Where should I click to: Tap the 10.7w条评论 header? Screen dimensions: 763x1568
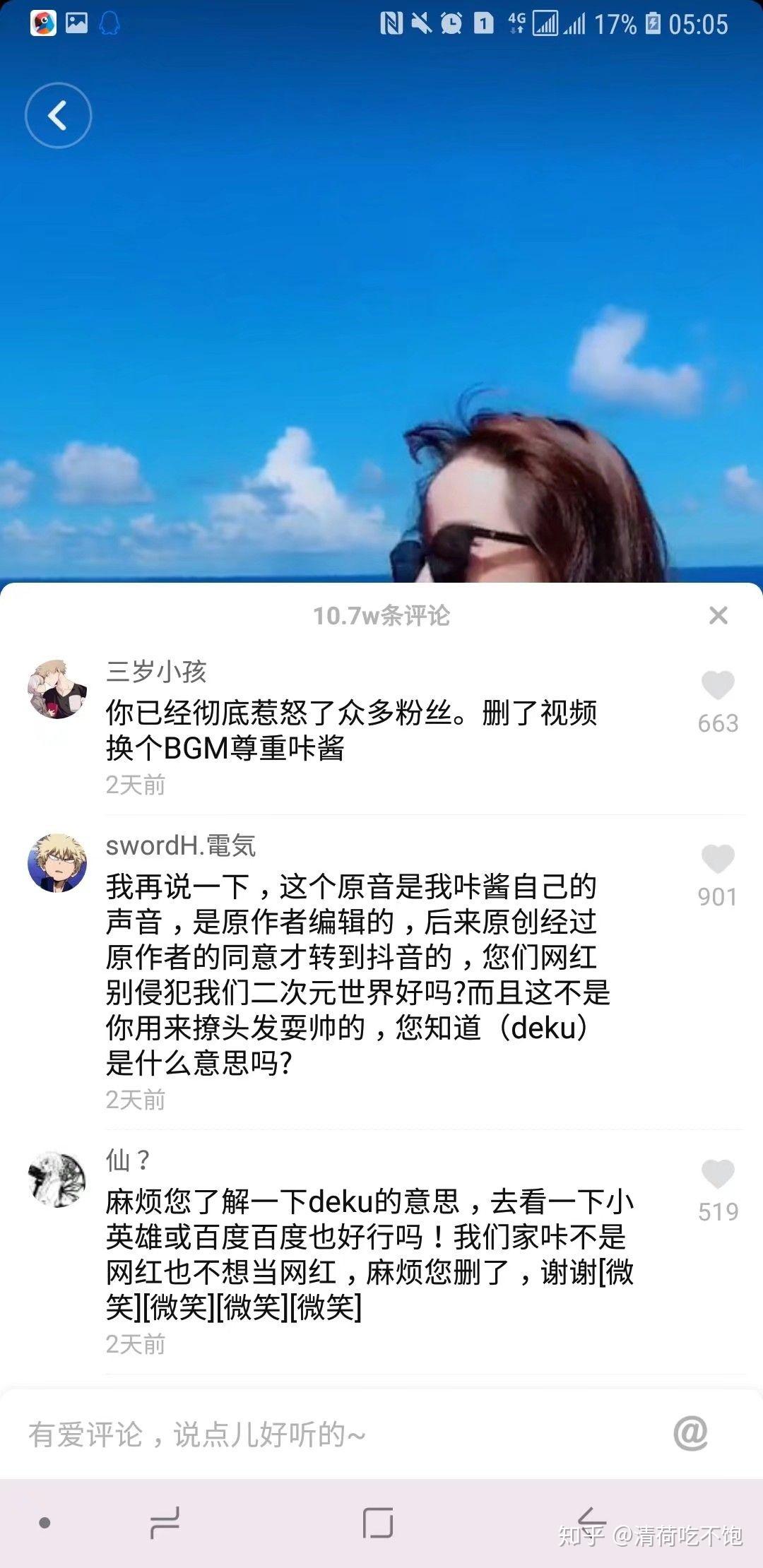[x=381, y=616]
